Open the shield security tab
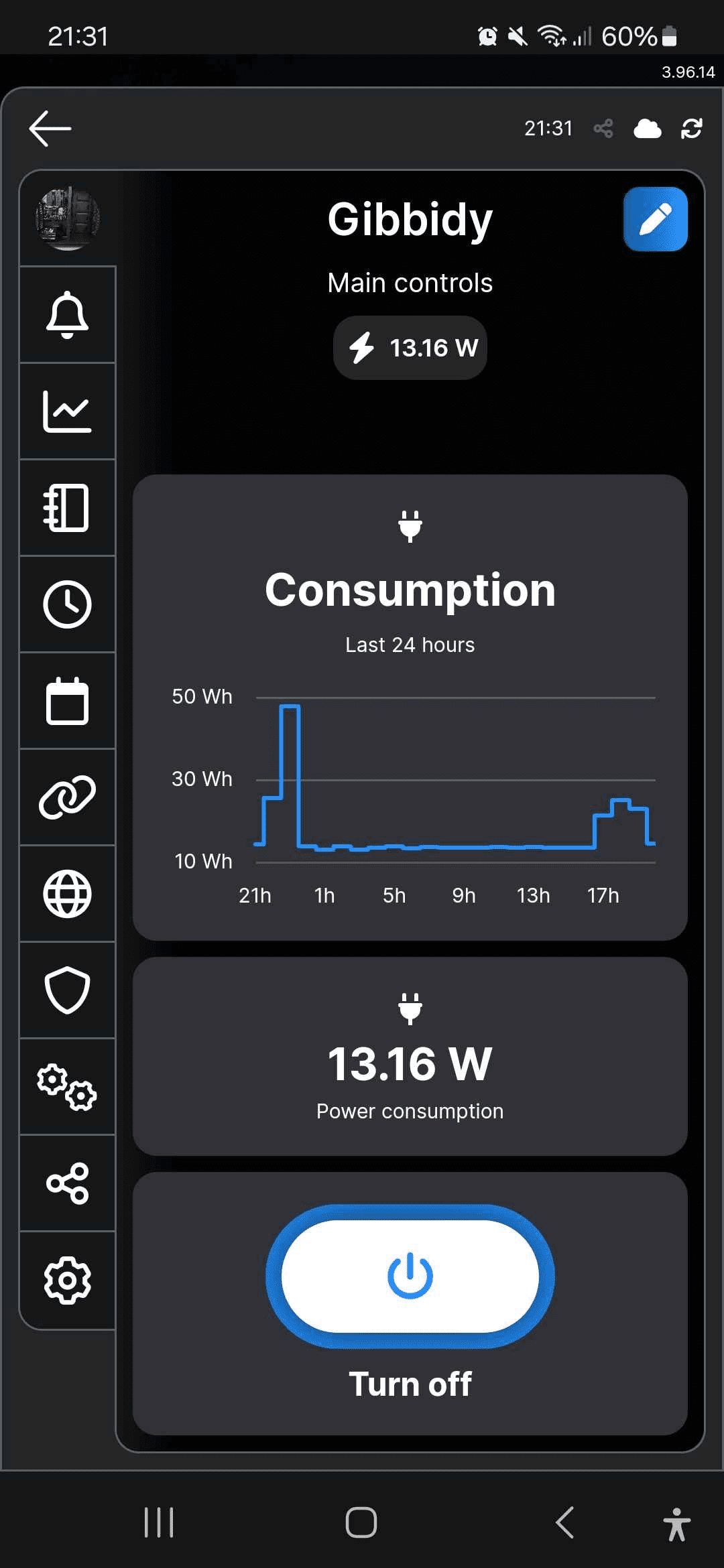Viewport: 724px width, 1568px height. point(67,990)
